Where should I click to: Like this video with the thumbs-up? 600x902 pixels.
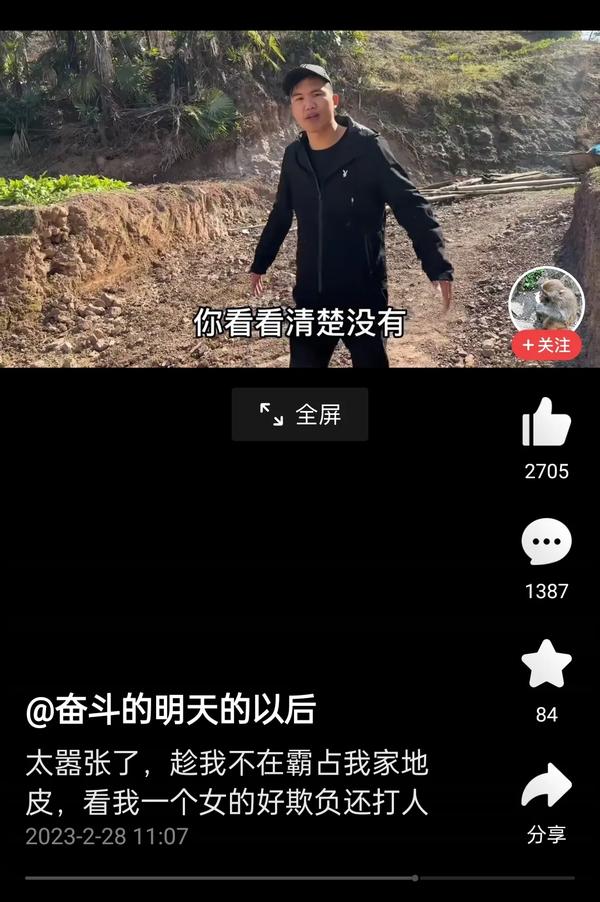point(546,423)
